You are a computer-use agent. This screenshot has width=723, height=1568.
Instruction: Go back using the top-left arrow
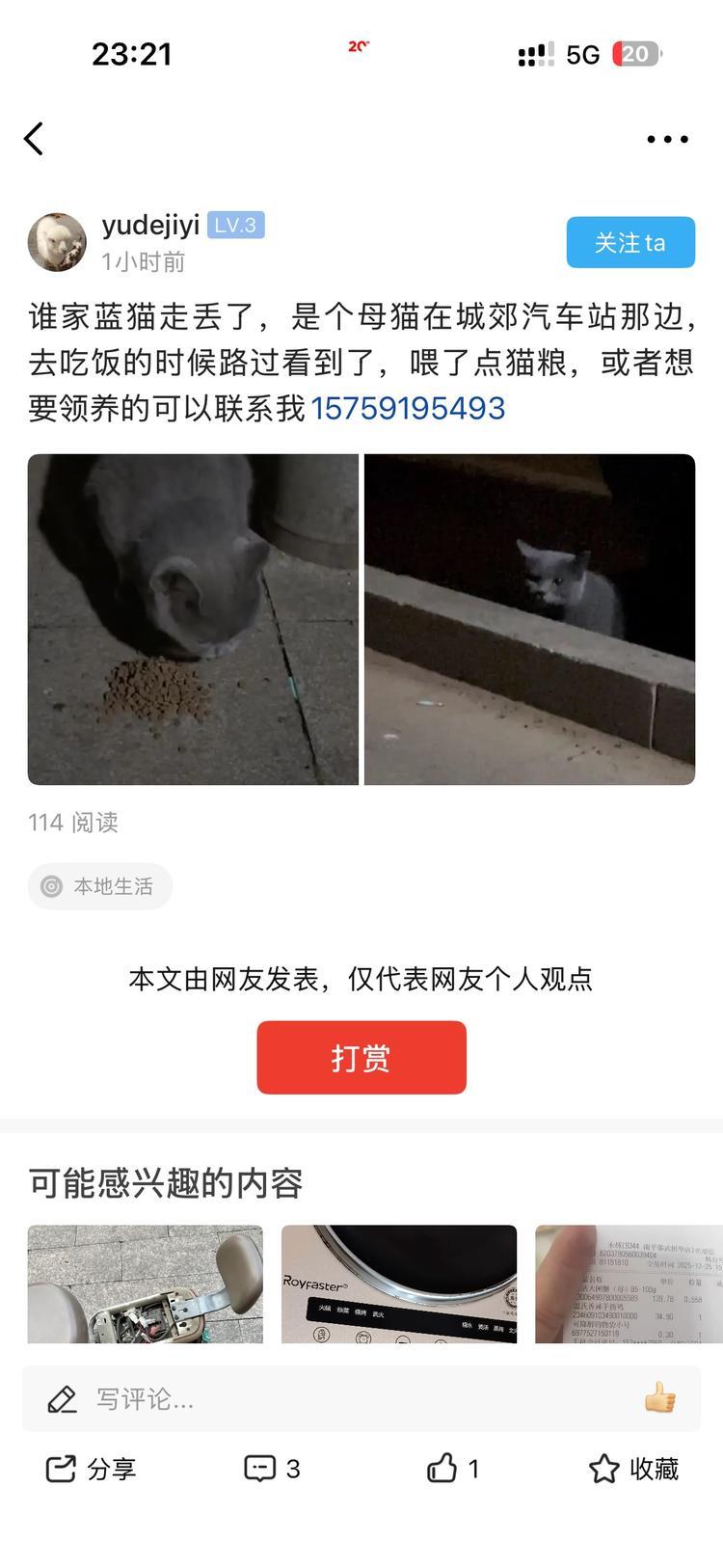click(35, 139)
